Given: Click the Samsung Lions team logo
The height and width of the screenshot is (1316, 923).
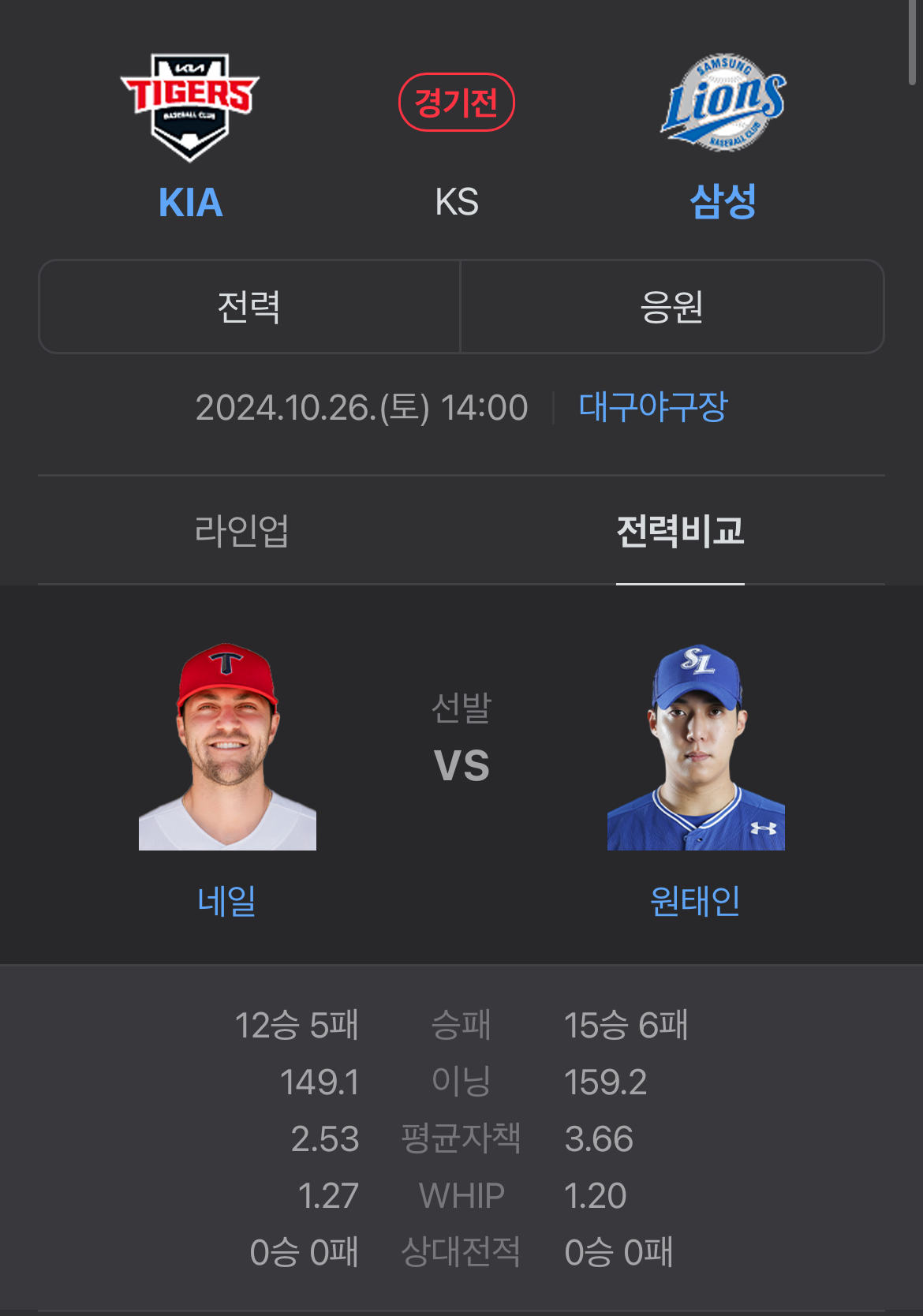Looking at the screenshot, I should click(x=722, y=95).
